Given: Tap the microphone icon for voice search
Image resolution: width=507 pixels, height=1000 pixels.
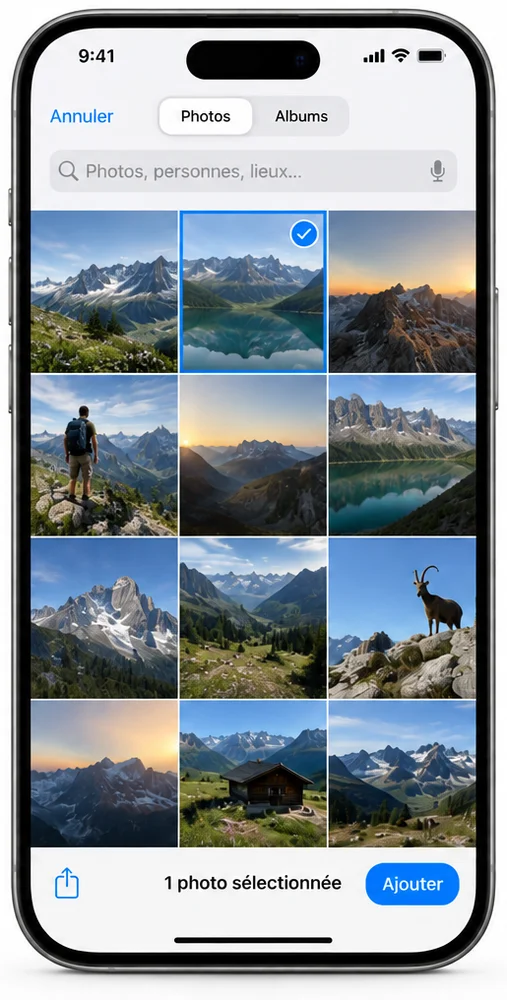Looking at the screenshot, I should (x=437, y=171).
